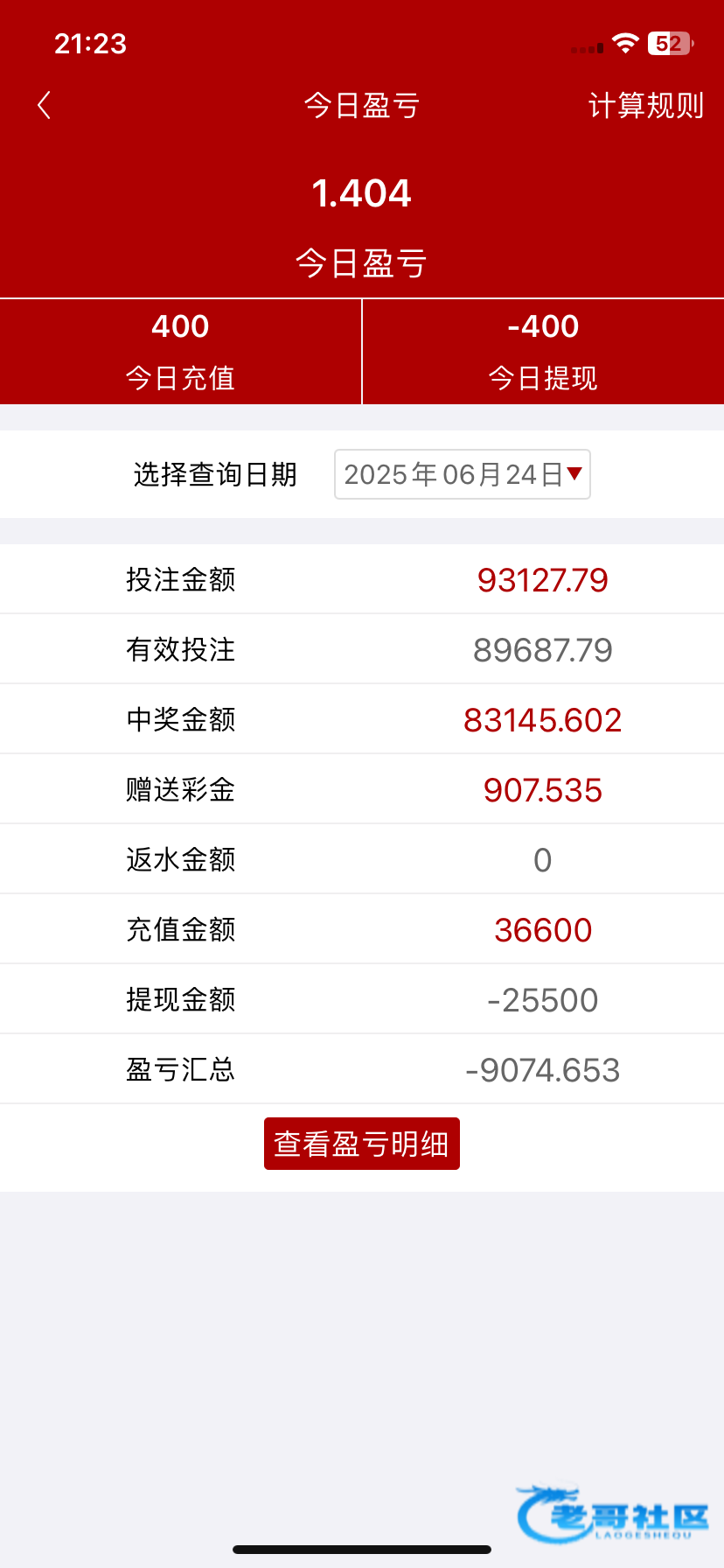Tap the 查看盈亏明细 button
Image resolution: width=724 pixels, height=1568 pixels.
pos(362,1144)
